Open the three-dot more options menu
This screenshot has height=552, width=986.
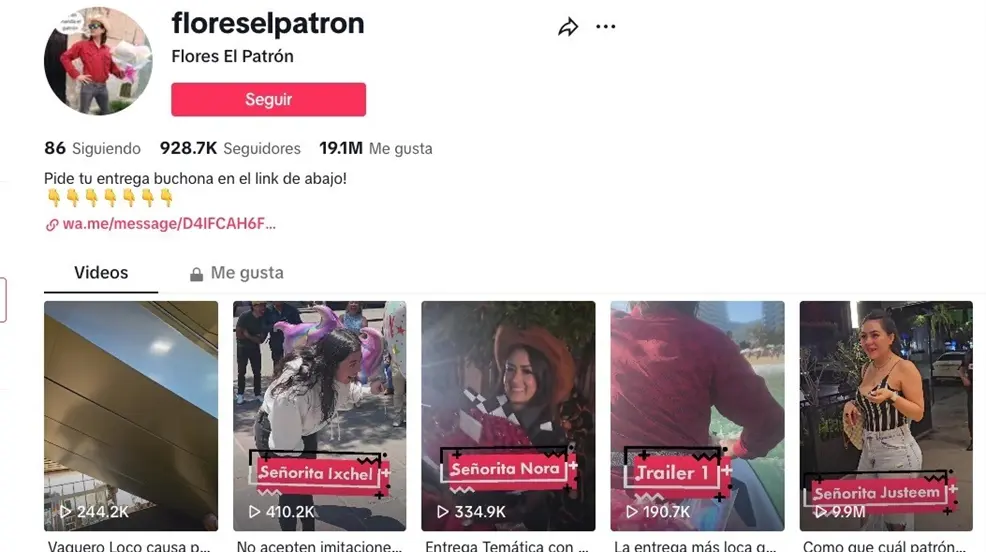click(x=606, y=27)
